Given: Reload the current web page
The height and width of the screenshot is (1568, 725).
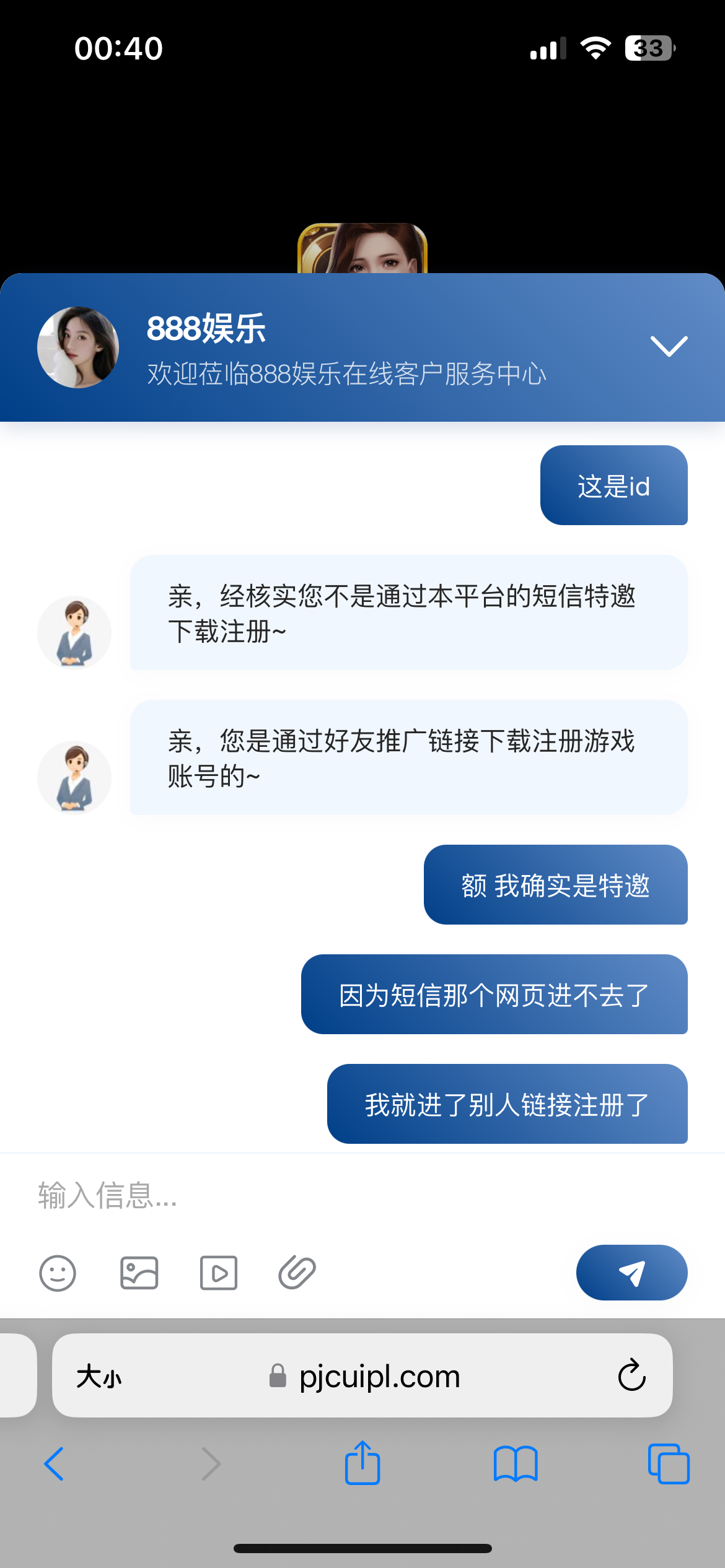Looking at the screenshot, I should [631, 1375].
